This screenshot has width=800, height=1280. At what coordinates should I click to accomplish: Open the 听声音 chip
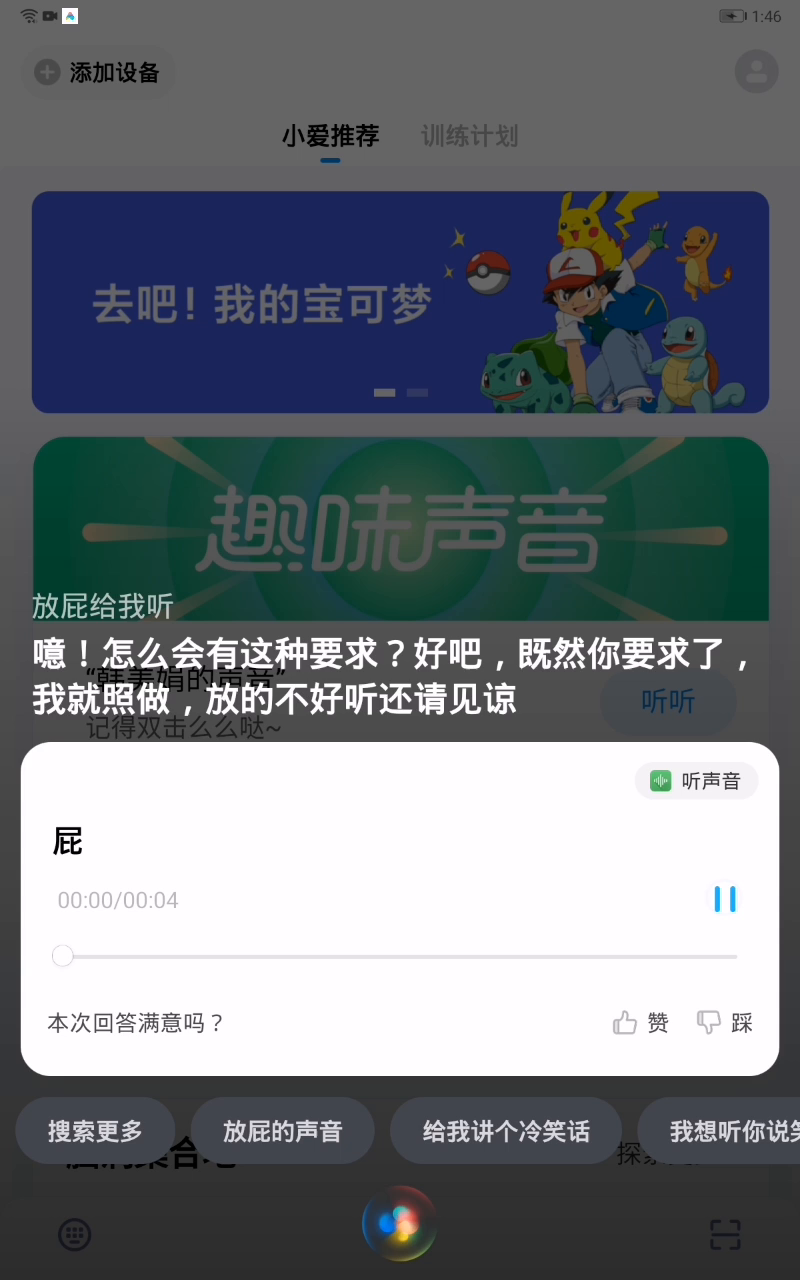[x=697, y=781]
